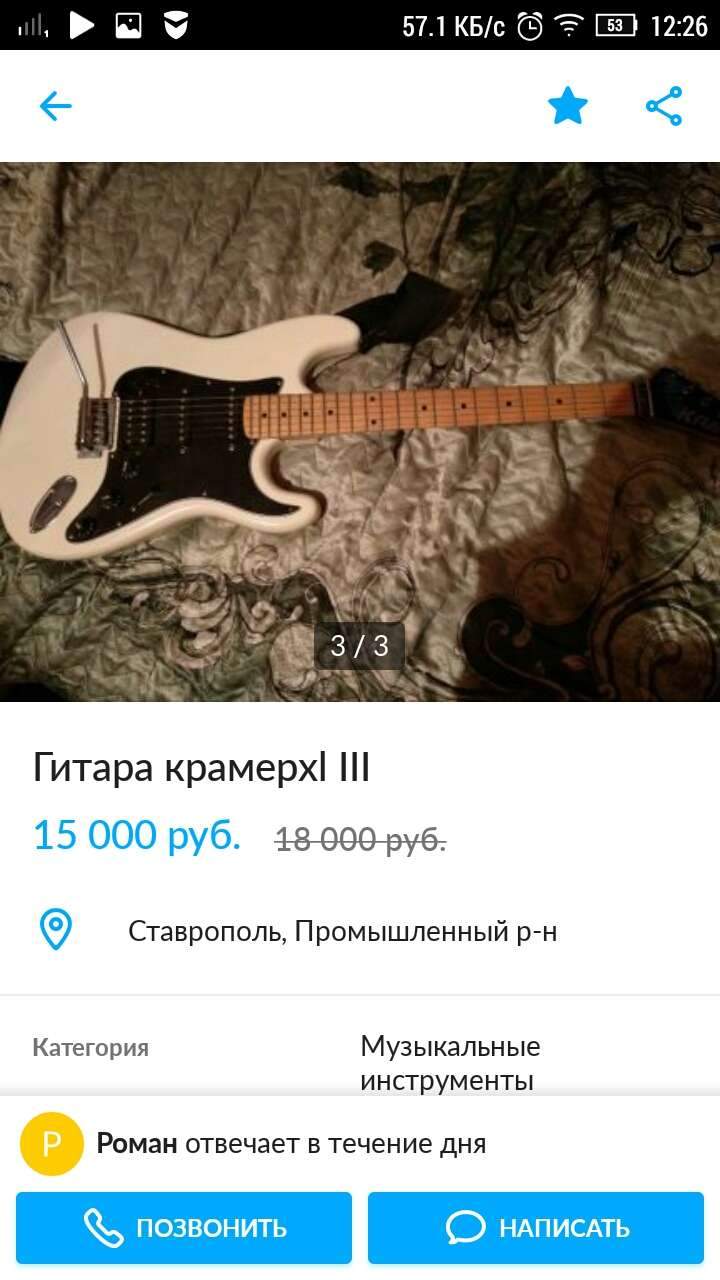This screenshot has width=720, height=1280.
Task: Toggle the favorite star for this listing
Action: [567, 106]
